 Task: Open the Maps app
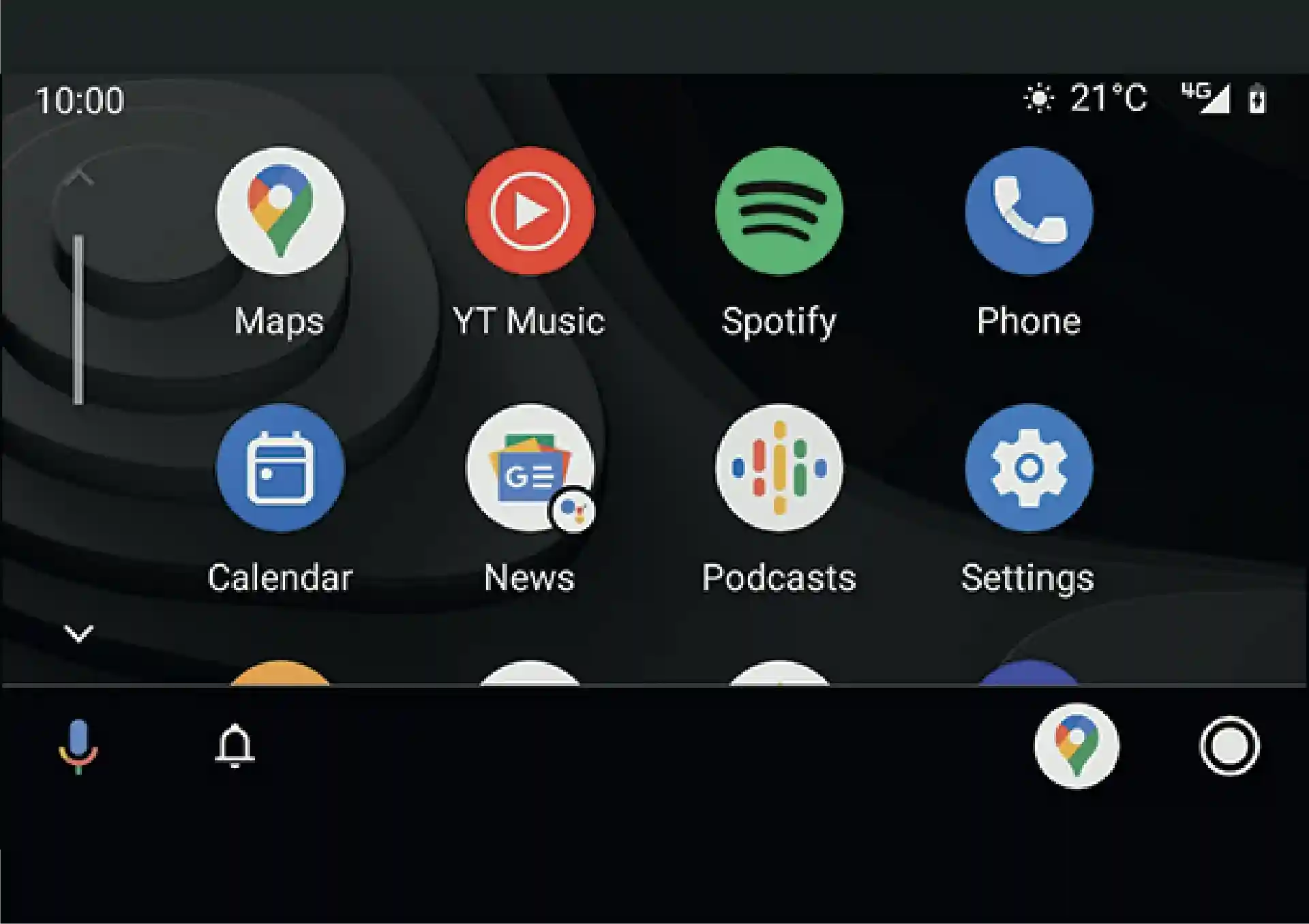coord(280,211)
